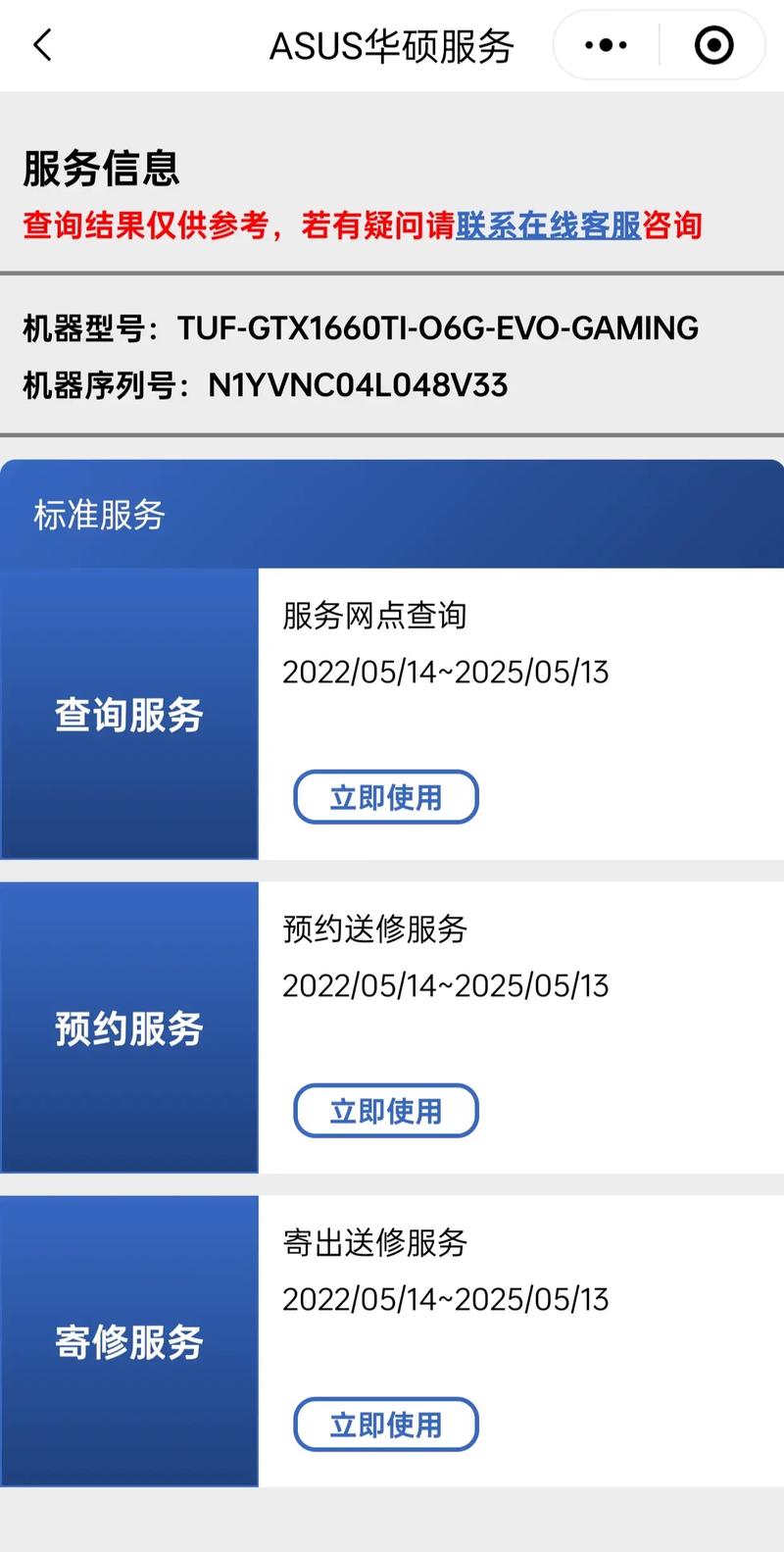Click the 寄出送修服务 service title
Screen dimensions: 784x1552
pos(374,1244)
